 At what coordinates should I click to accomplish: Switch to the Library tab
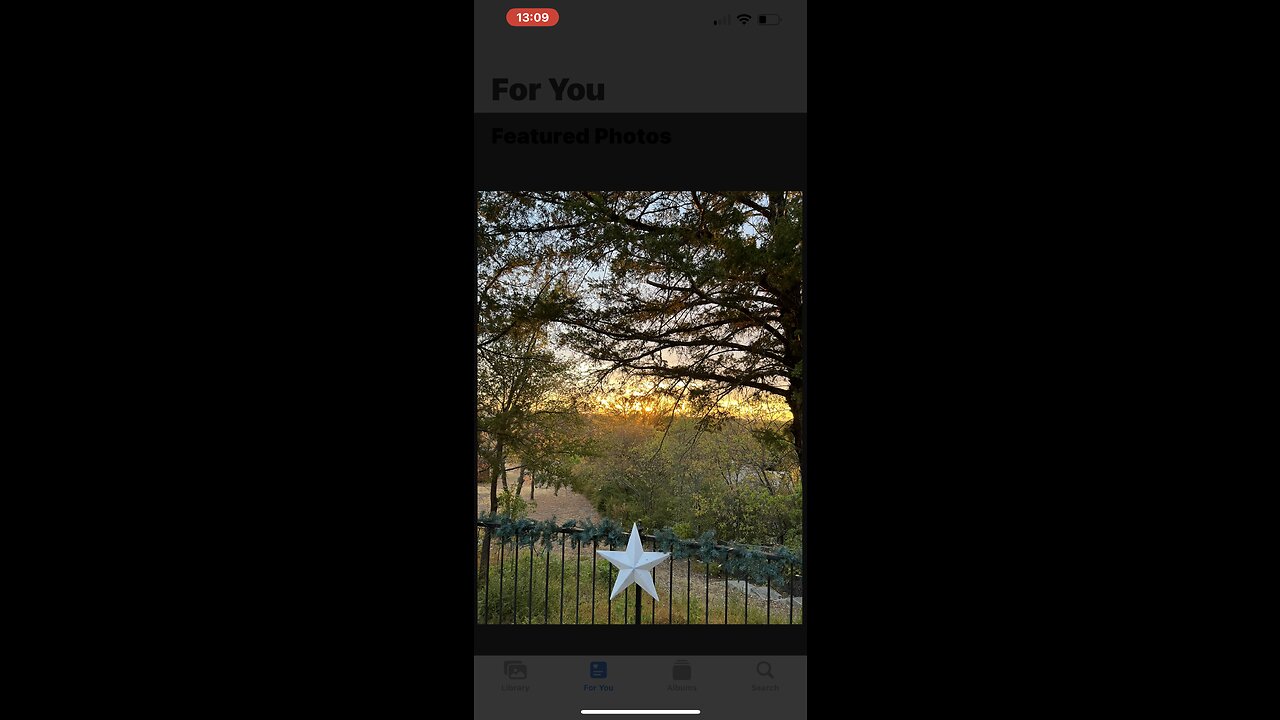(515, 676)
